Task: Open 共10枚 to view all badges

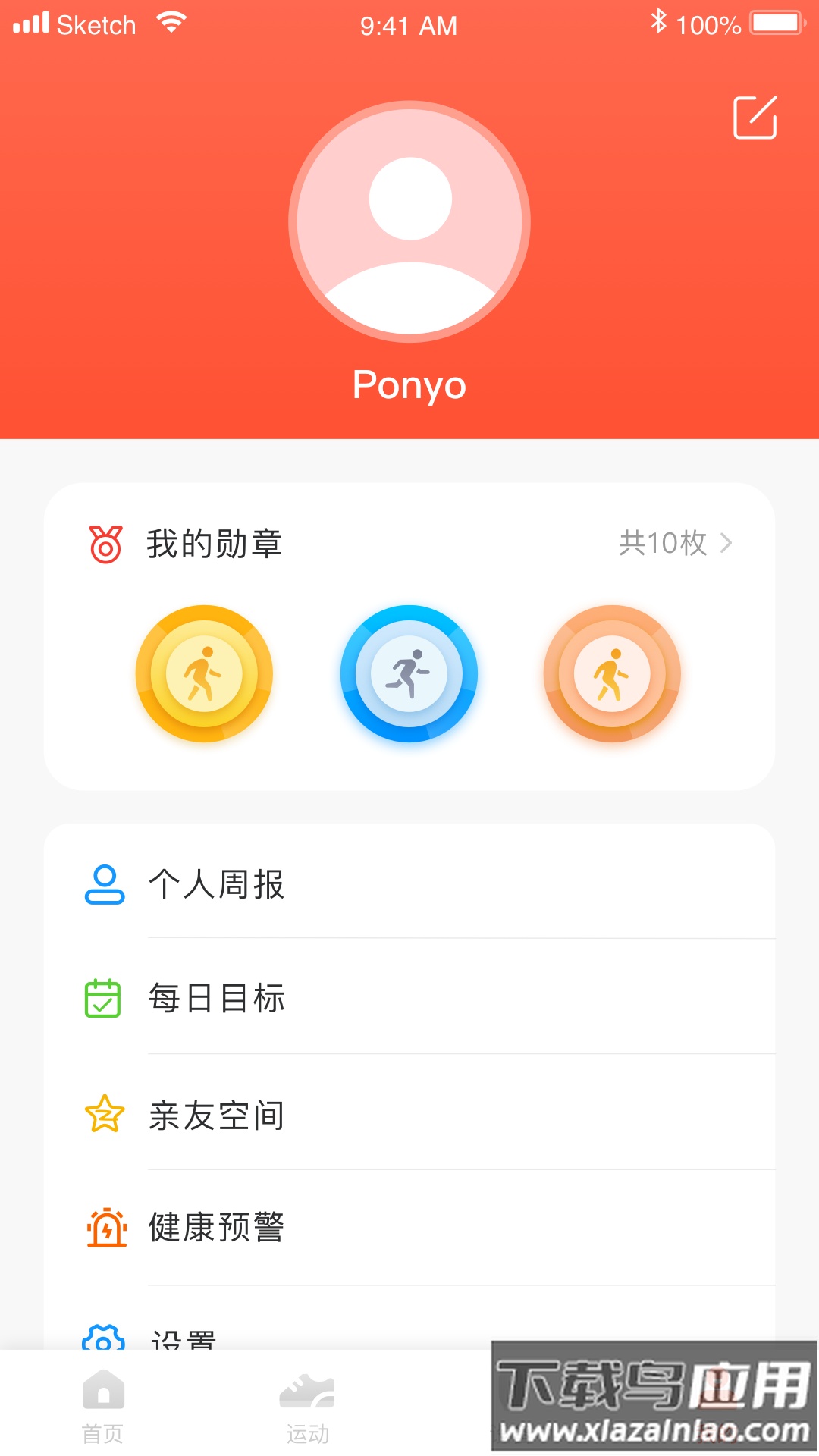Action: click(662, 543)
